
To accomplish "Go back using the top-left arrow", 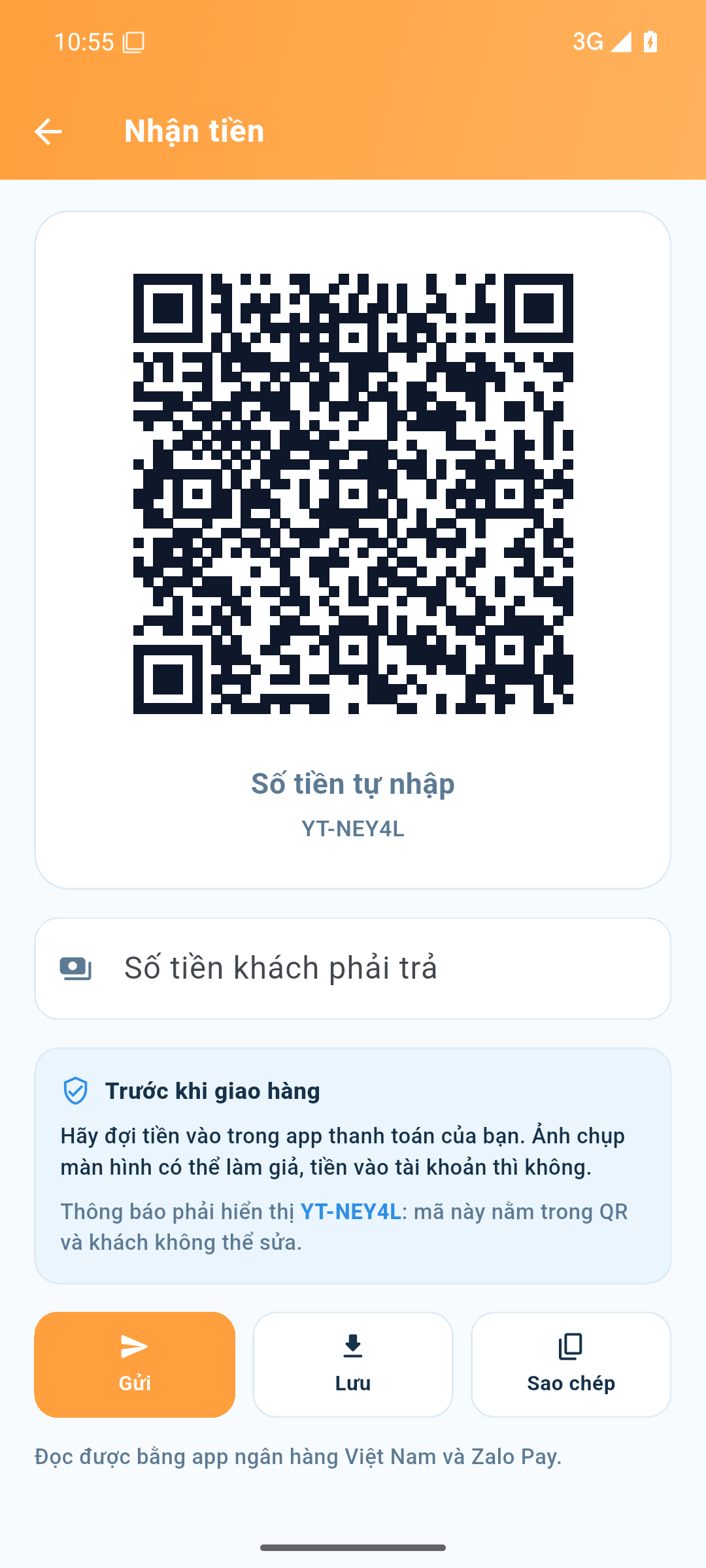I will 48,131.
